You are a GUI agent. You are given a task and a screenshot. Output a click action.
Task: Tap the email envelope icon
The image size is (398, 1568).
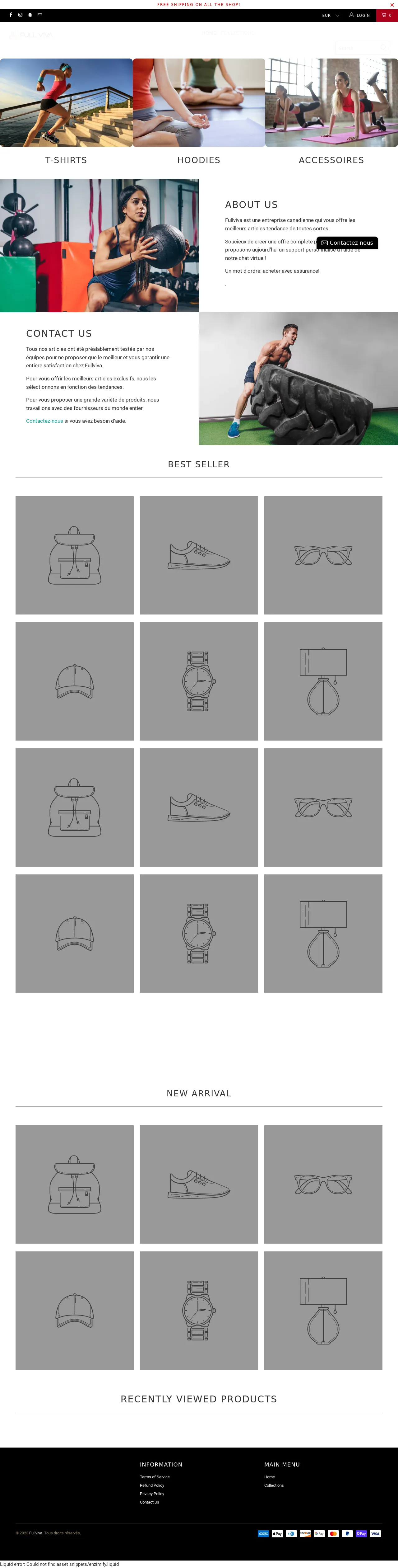point(40,15)
